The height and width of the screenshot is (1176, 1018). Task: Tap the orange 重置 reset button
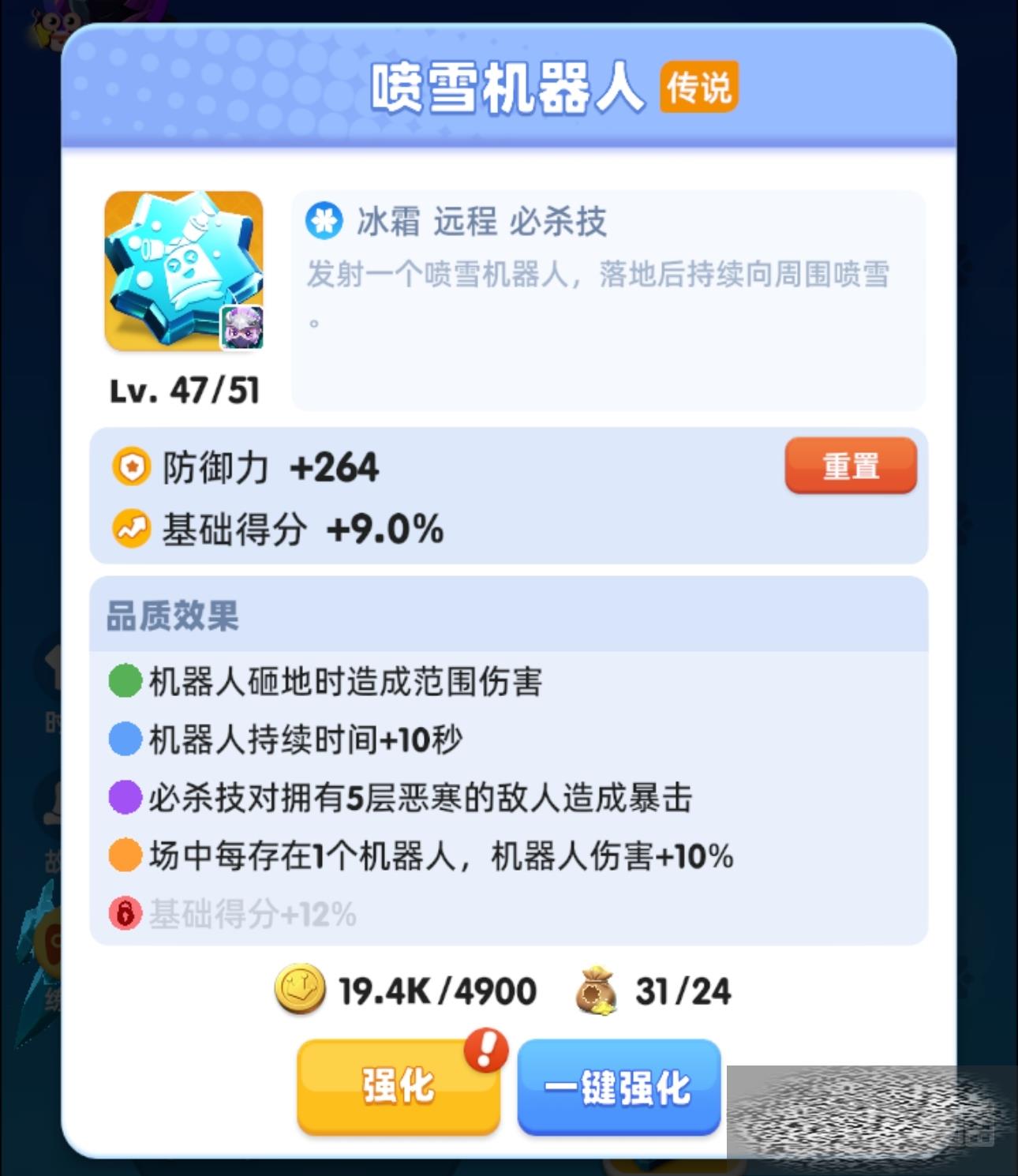point(850,466)
